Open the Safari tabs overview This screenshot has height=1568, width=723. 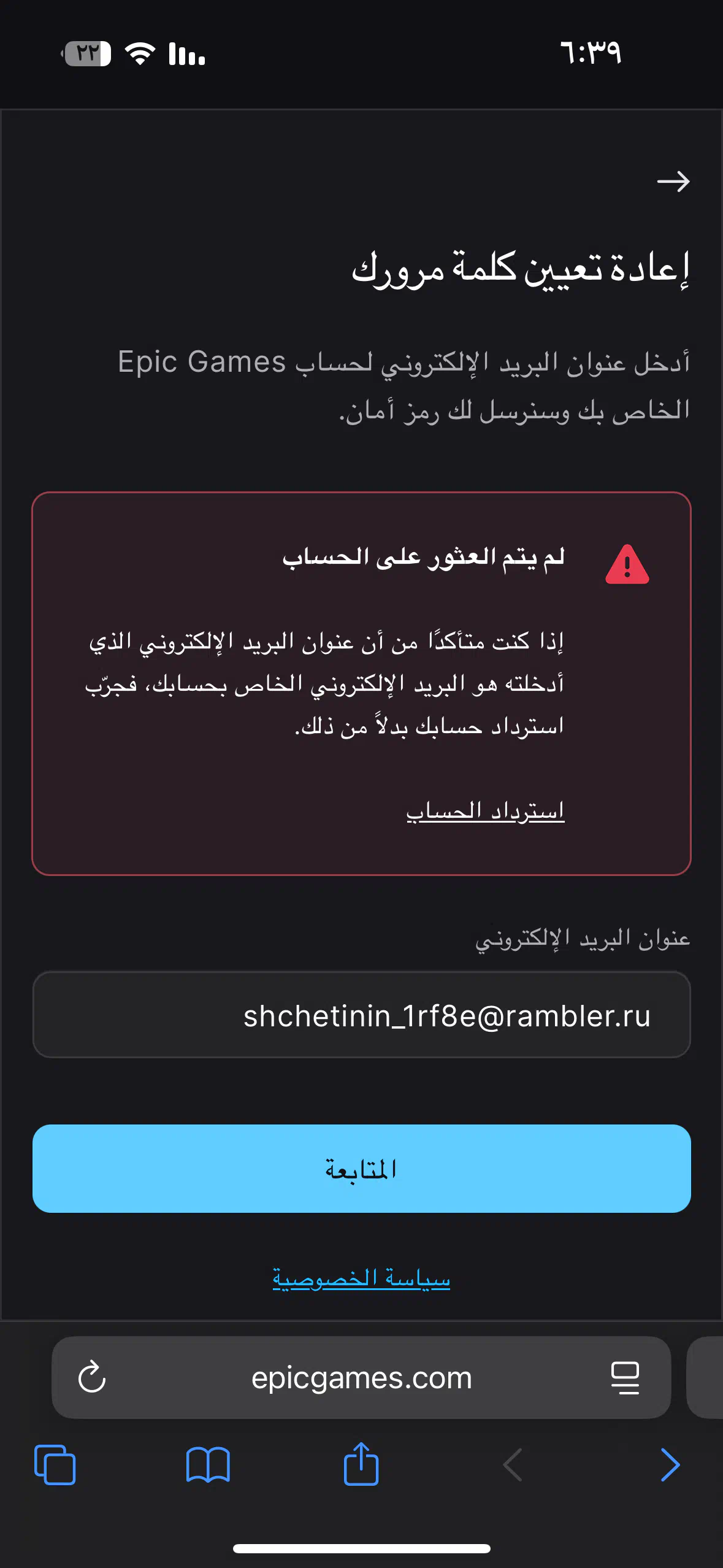pos(55,1465)
